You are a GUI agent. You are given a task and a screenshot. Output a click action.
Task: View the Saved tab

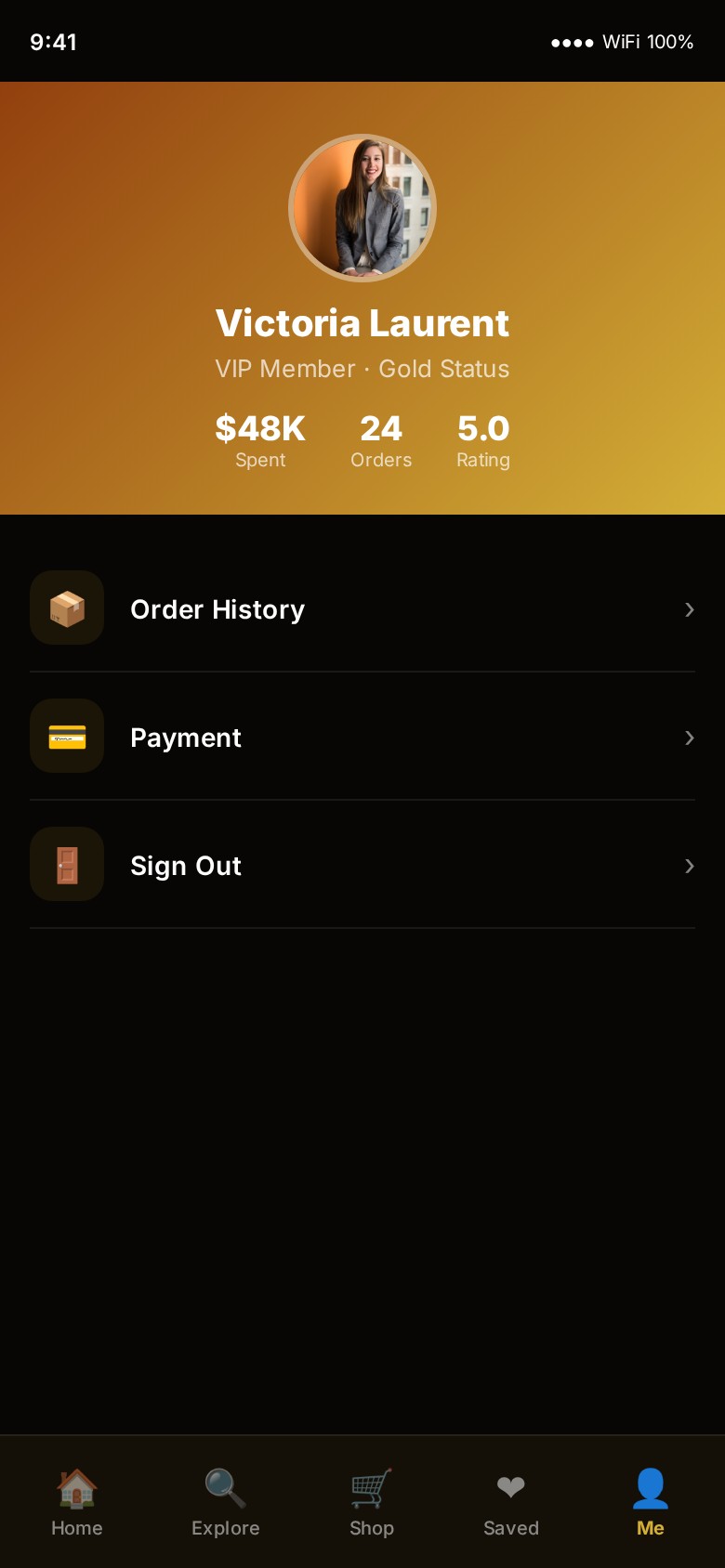[510, 1503]
